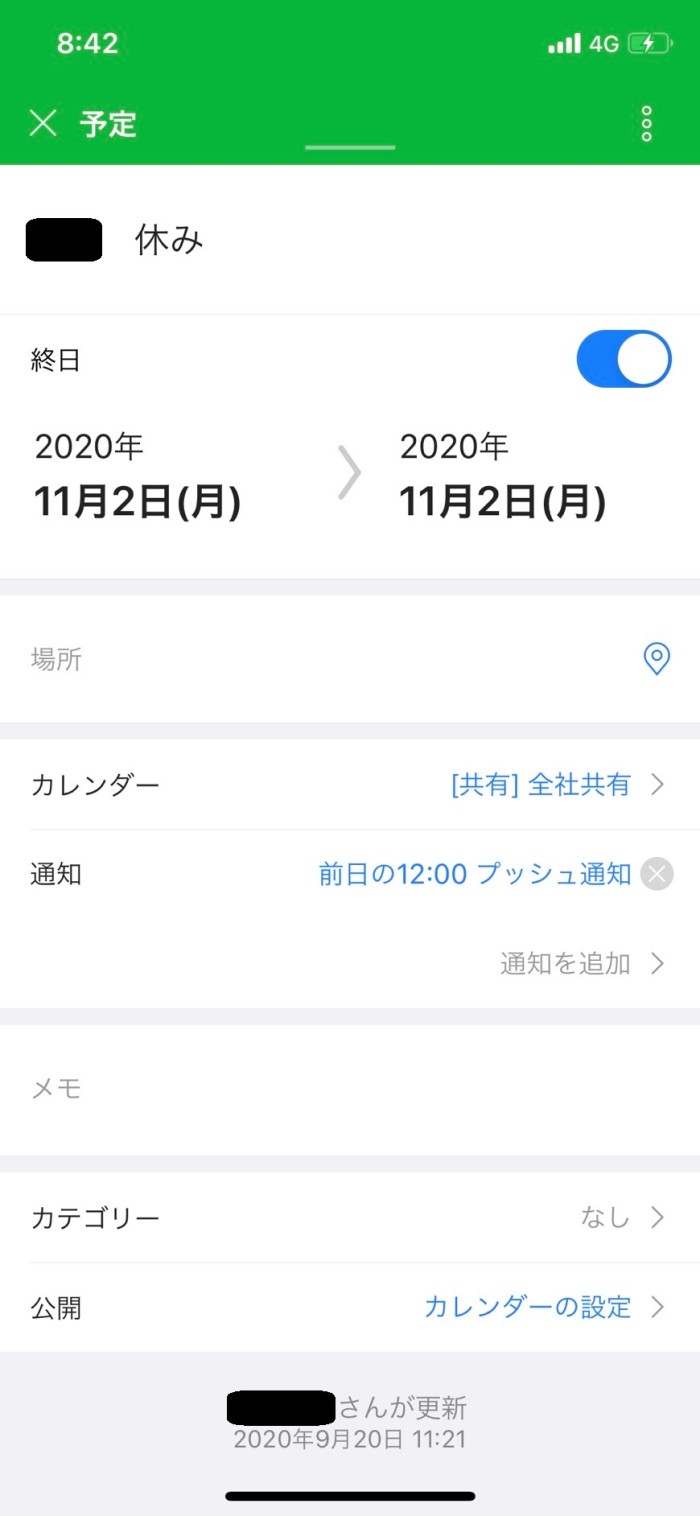Edit the 前日の12:00 プッシュ通知 reminder
The width and height of the screenshot is (700, 1516).
point(475,874)
